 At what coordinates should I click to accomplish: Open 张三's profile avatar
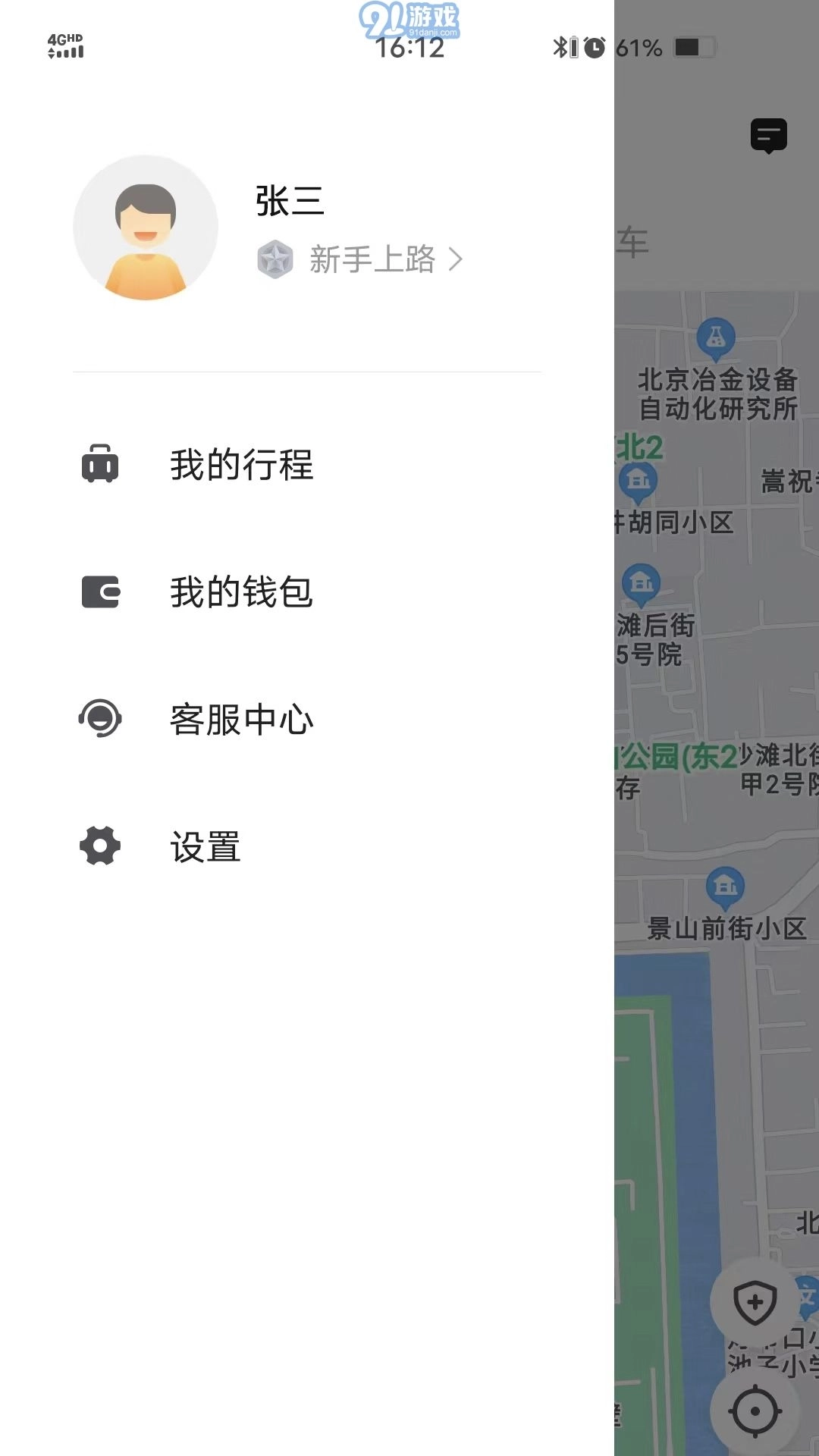coord(146,227)
